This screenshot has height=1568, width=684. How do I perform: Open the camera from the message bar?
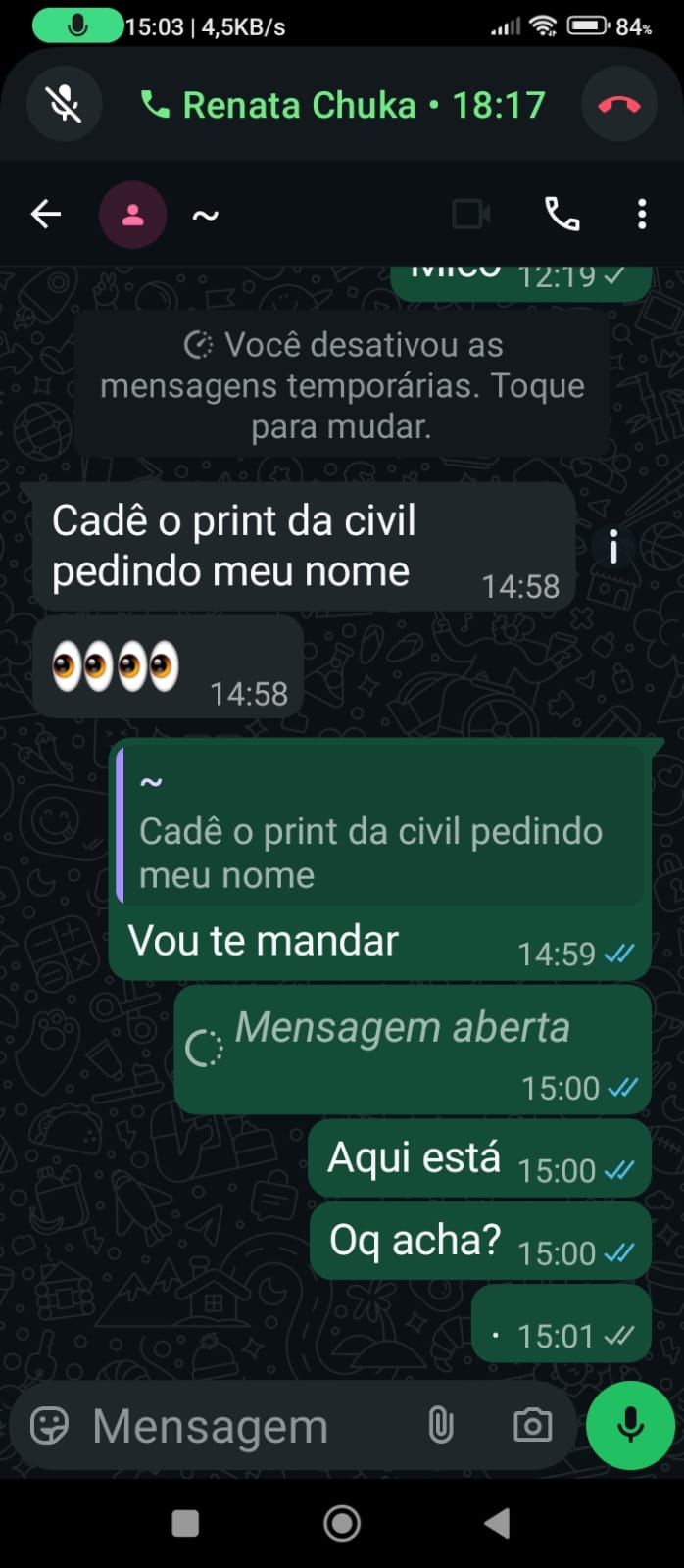tap(532, 1425)
